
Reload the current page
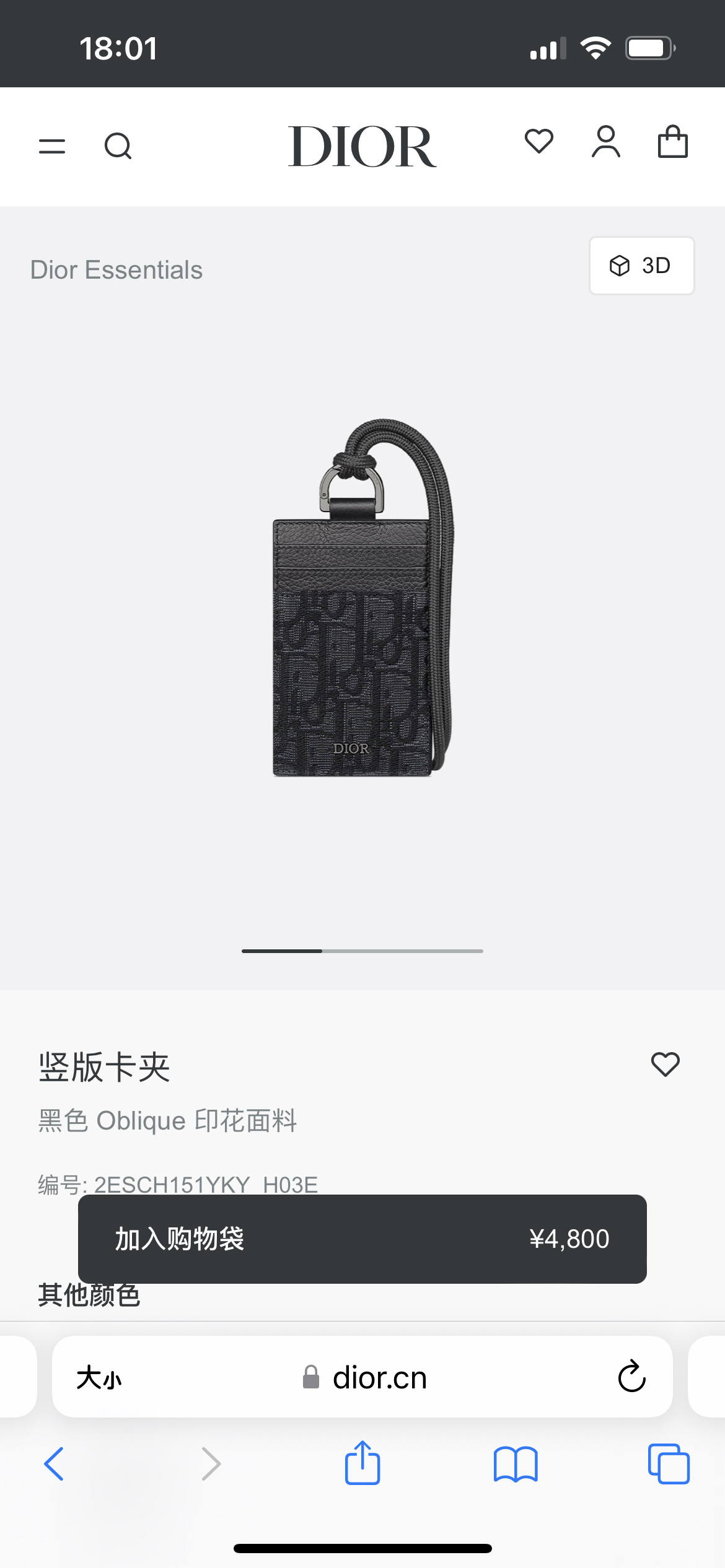631,1377
